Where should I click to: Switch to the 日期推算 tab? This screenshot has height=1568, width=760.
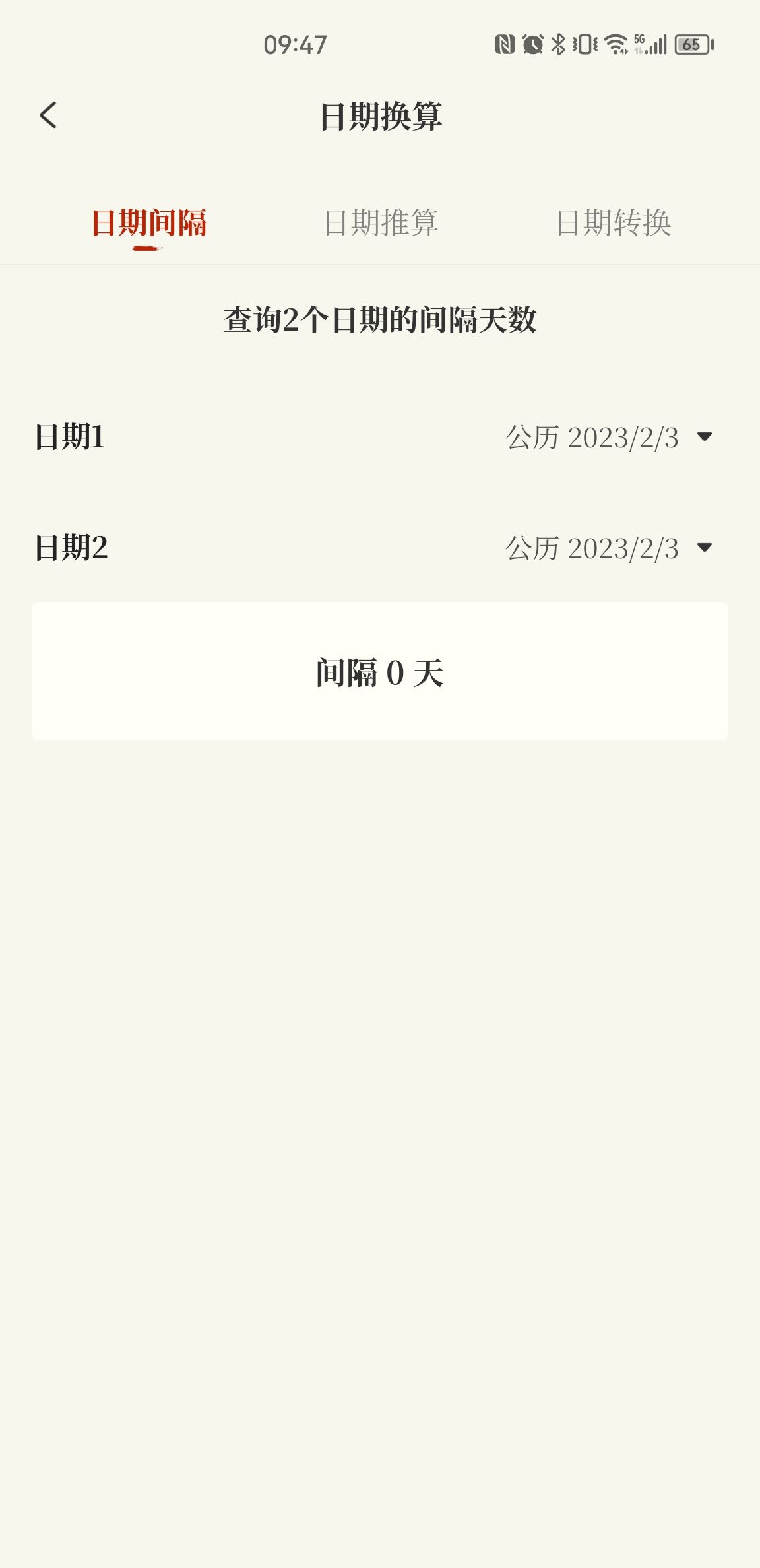(381, 223)
